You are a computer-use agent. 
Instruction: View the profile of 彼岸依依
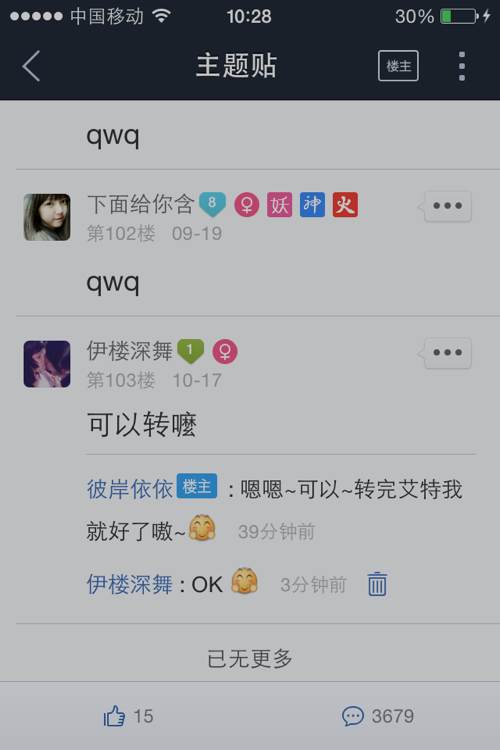click(130, 489)
